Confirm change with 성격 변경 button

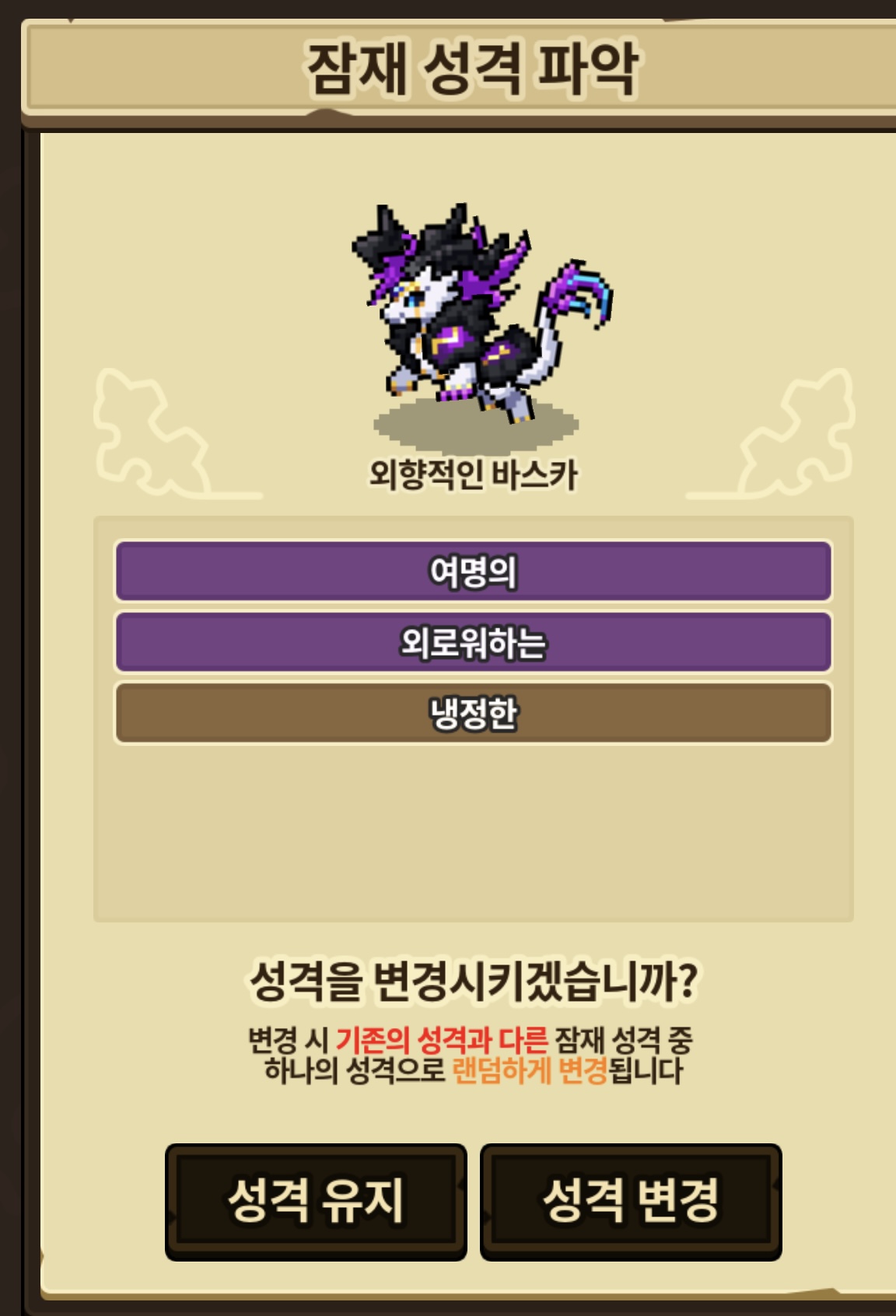tap(631, 1202)
